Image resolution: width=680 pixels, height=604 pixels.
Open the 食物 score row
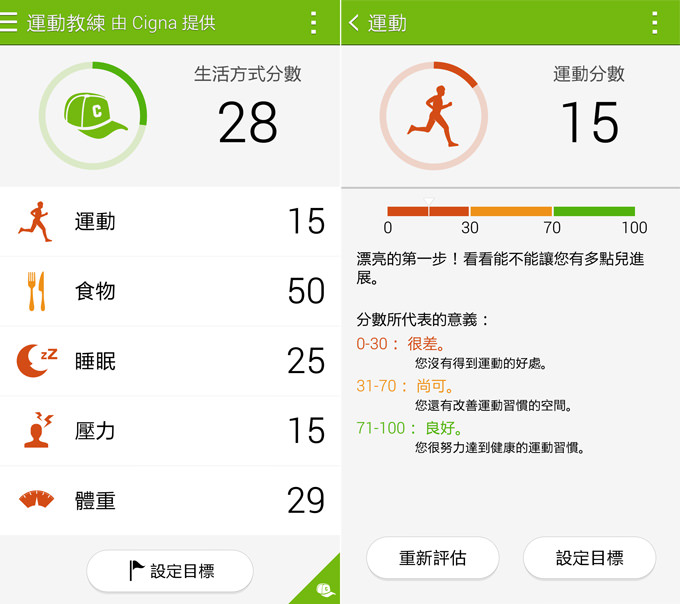[170, 291]
